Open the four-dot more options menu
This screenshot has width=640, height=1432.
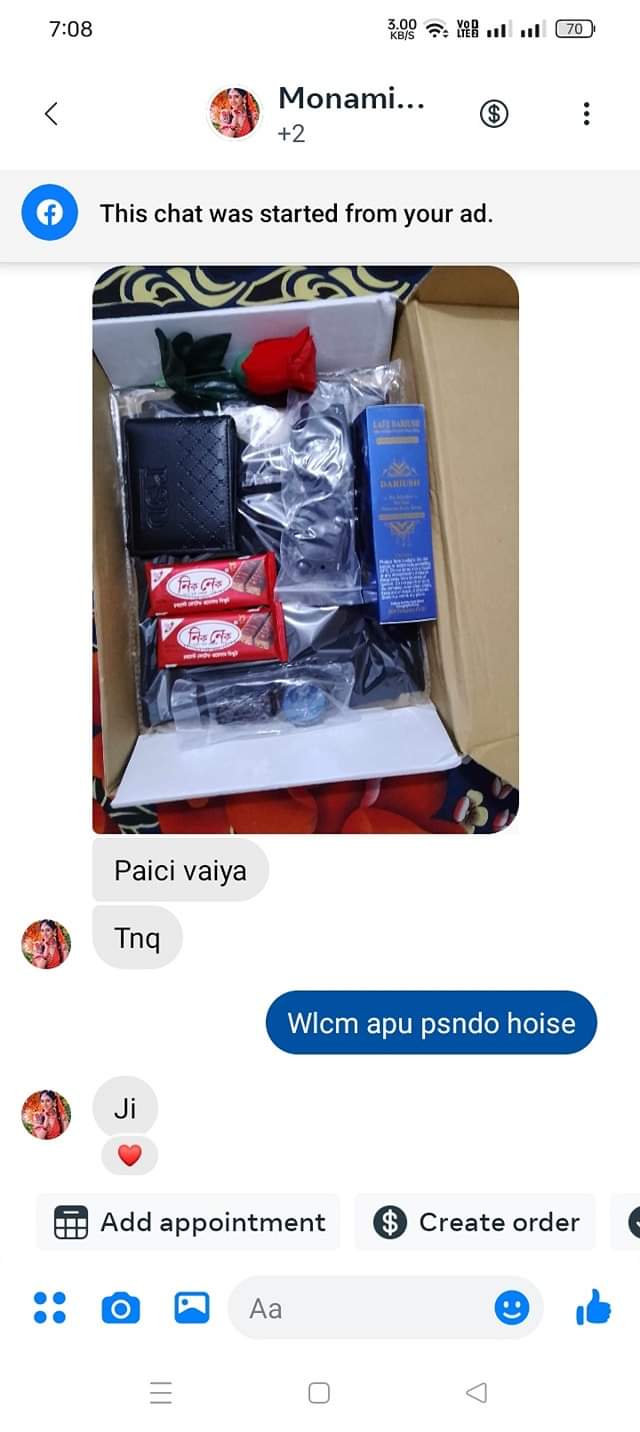(x=50, y=1308)
